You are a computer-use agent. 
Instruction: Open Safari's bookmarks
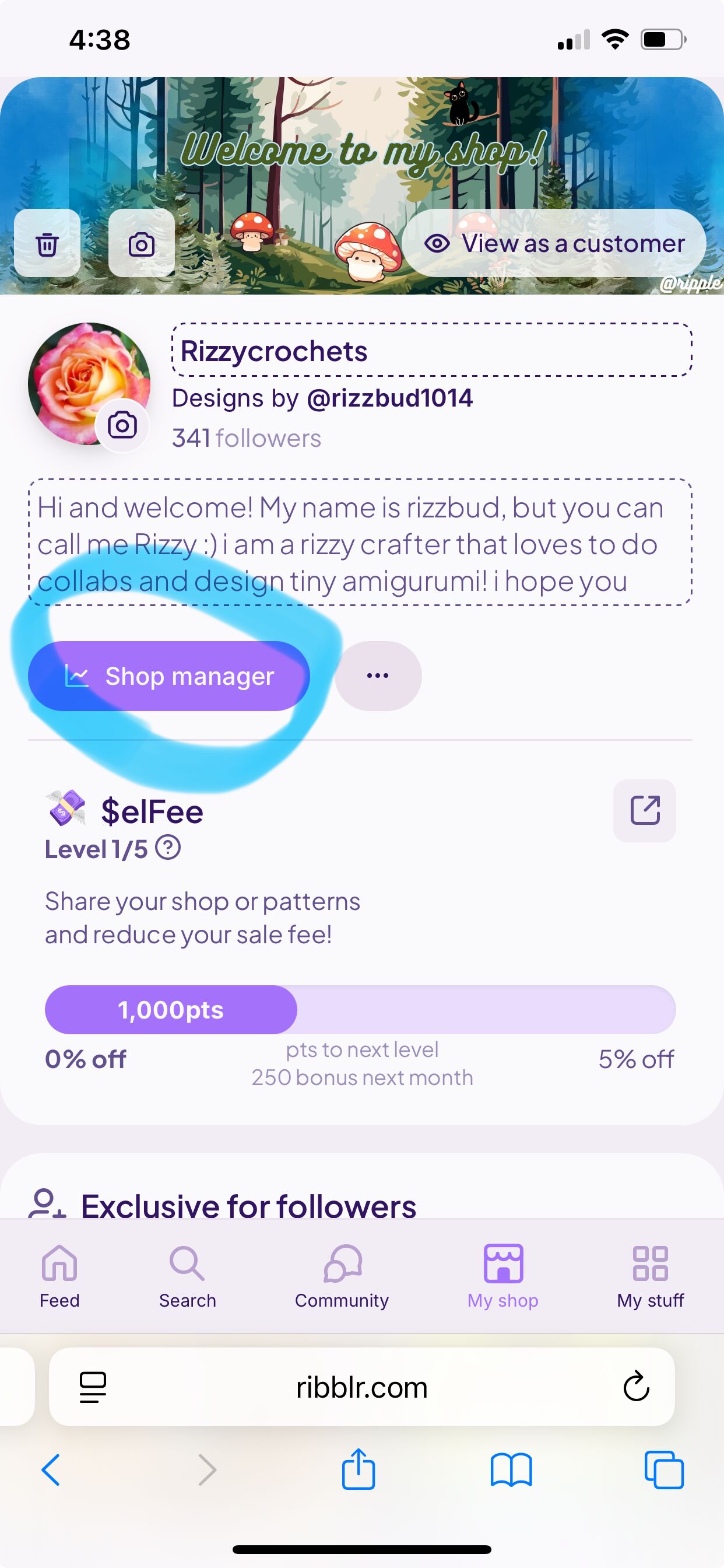511,1470
